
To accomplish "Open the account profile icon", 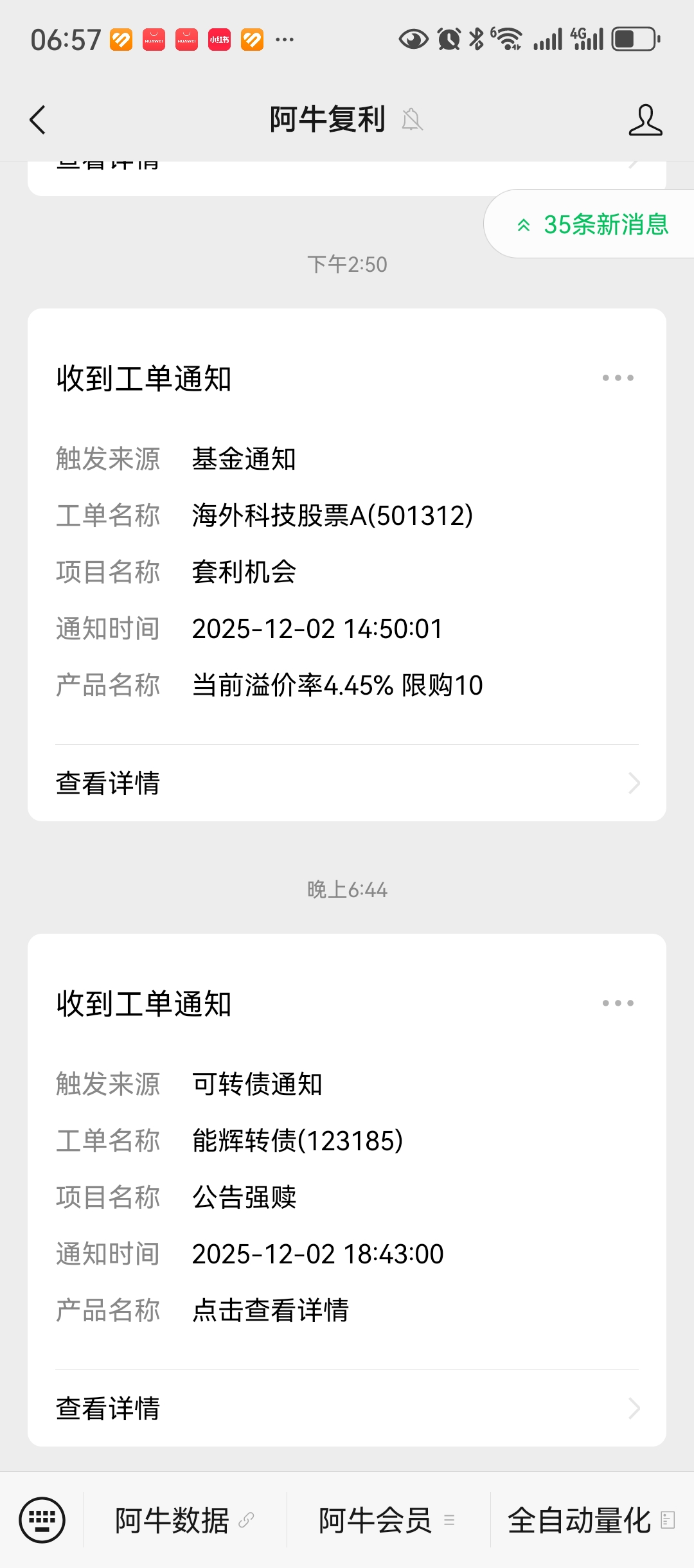I will pyautogui.click(x=645, y=120).
